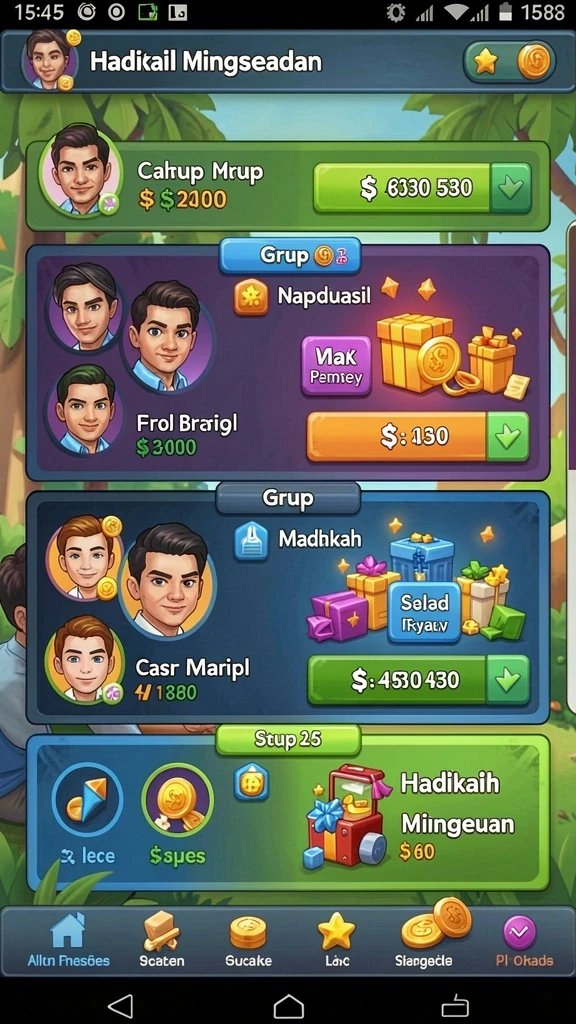Tap the blue Selad button
The height and width of the screenshot is (1024, 576).
point(424,612)
